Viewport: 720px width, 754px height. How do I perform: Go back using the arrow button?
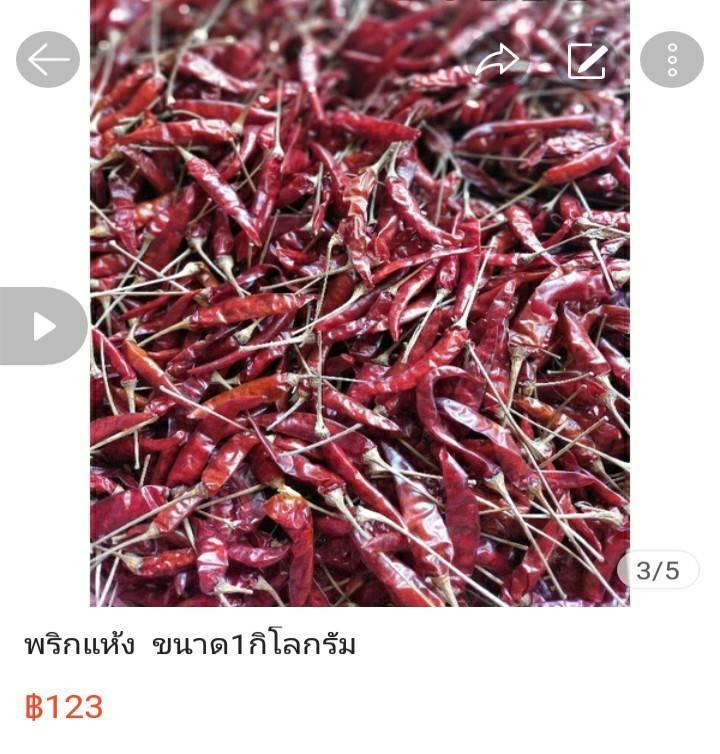(47, 60)
